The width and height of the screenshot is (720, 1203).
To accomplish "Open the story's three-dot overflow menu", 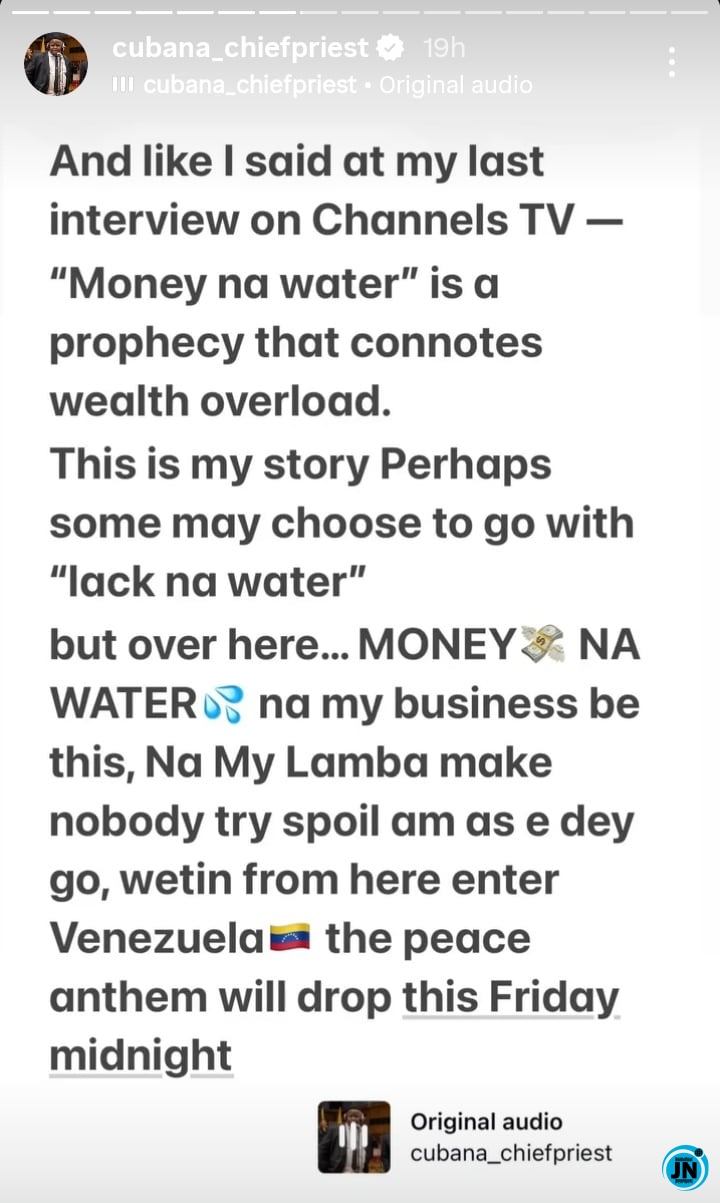I will tap(672, 62).
